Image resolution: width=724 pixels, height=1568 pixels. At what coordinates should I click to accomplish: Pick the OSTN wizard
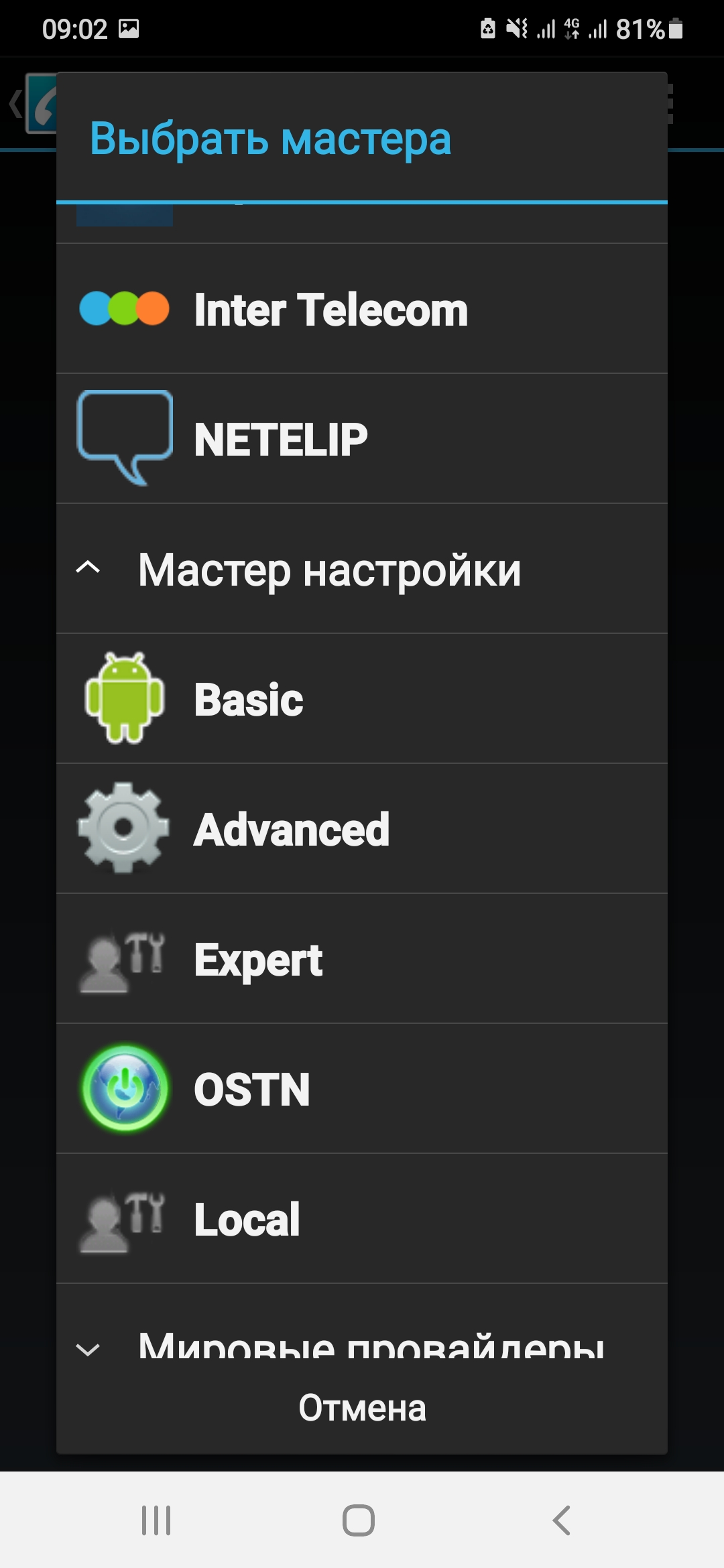[x=362, y=1089]
